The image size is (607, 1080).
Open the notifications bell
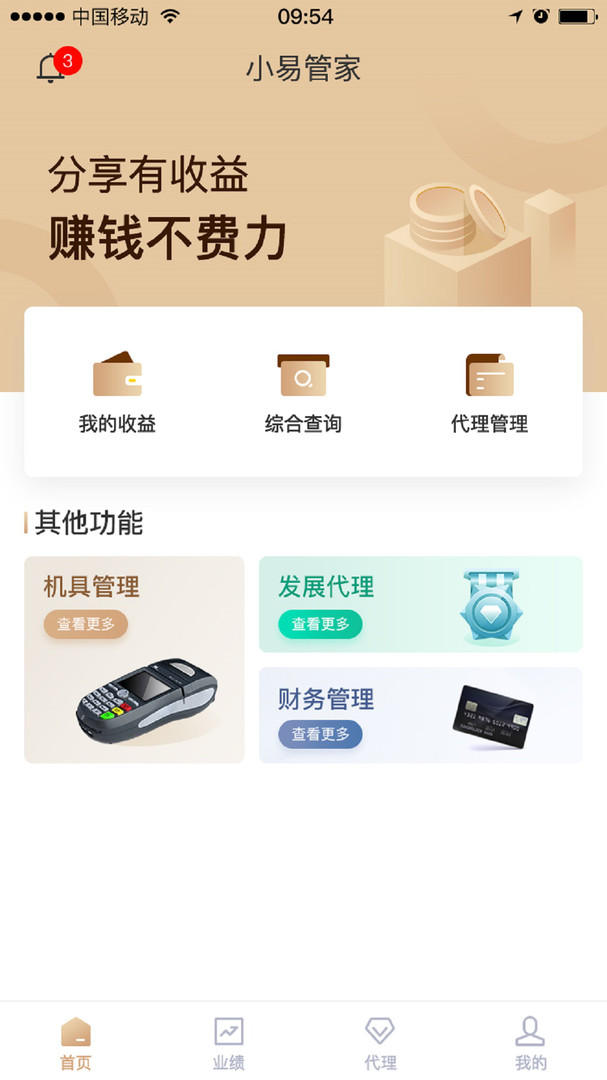[x=52, y=68]
